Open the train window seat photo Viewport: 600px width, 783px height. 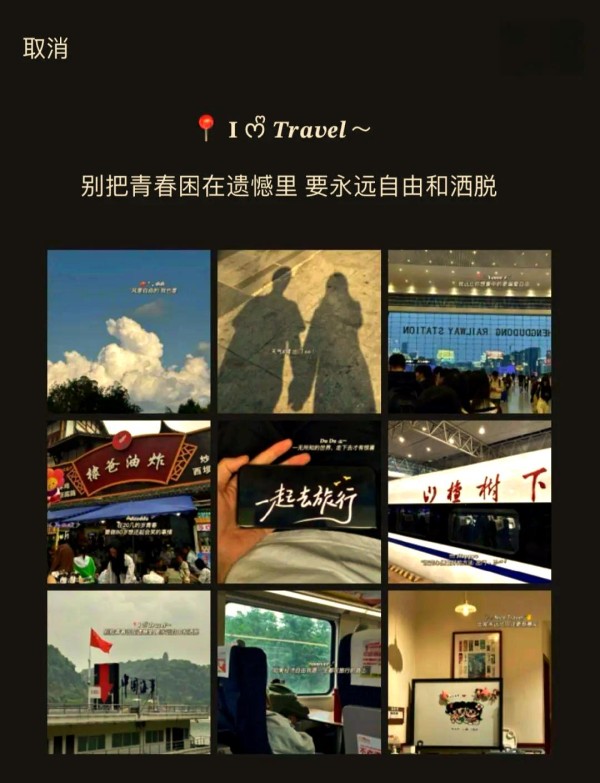click(x=299, y=671)
